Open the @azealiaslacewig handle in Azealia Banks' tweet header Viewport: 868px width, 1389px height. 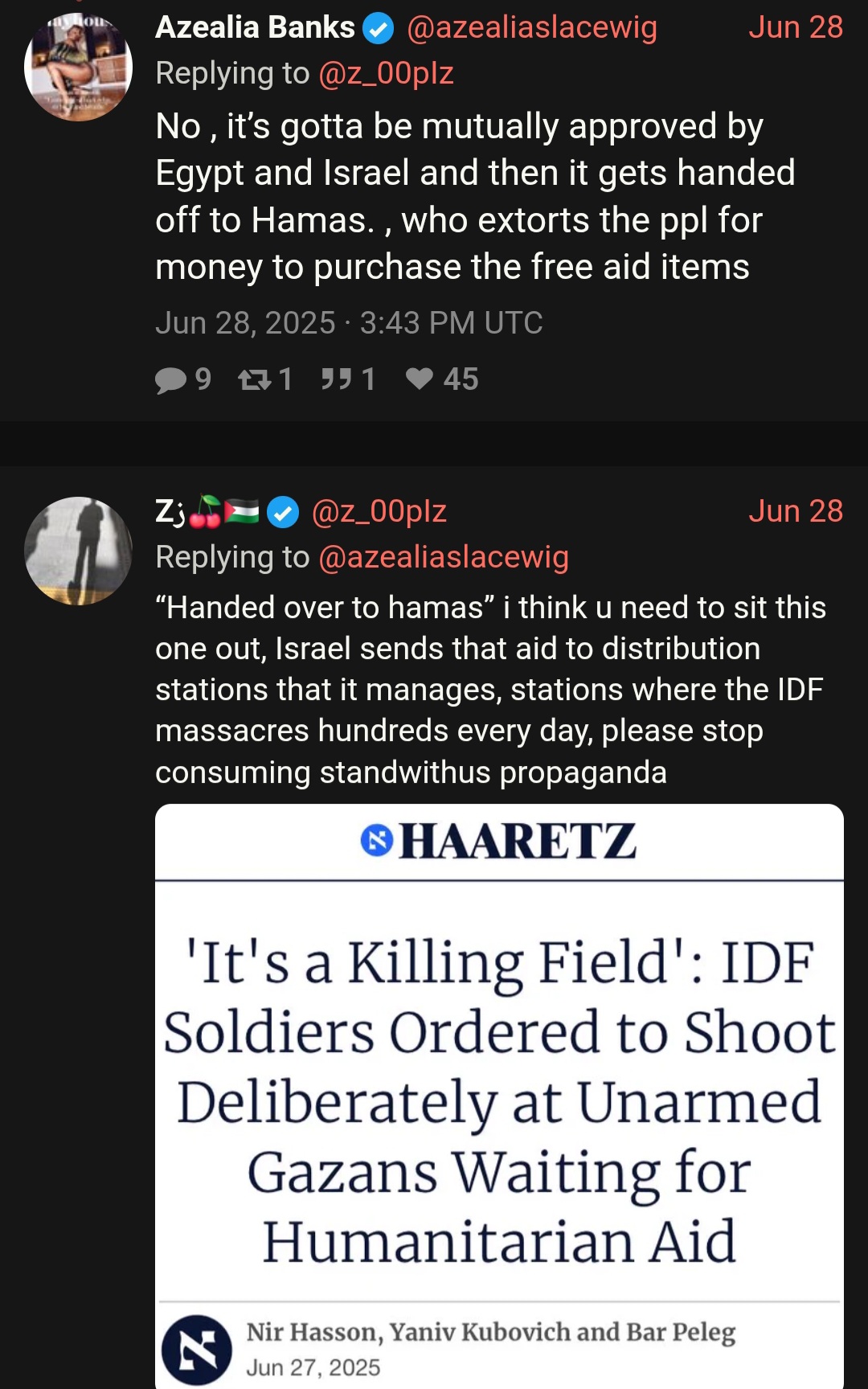click(531, 27)
